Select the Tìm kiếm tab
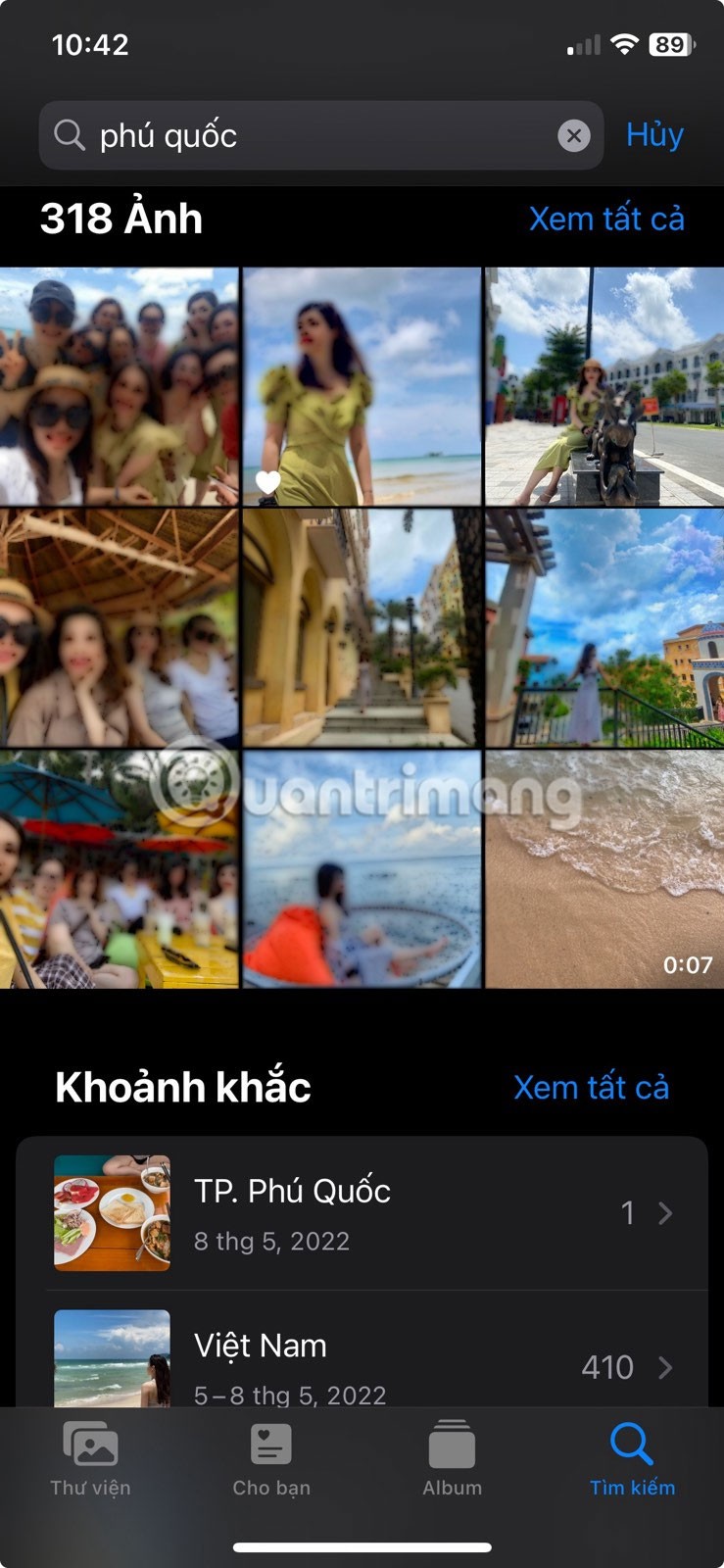This screenshot has height=1568, width=724. (x=632, y=1458)
